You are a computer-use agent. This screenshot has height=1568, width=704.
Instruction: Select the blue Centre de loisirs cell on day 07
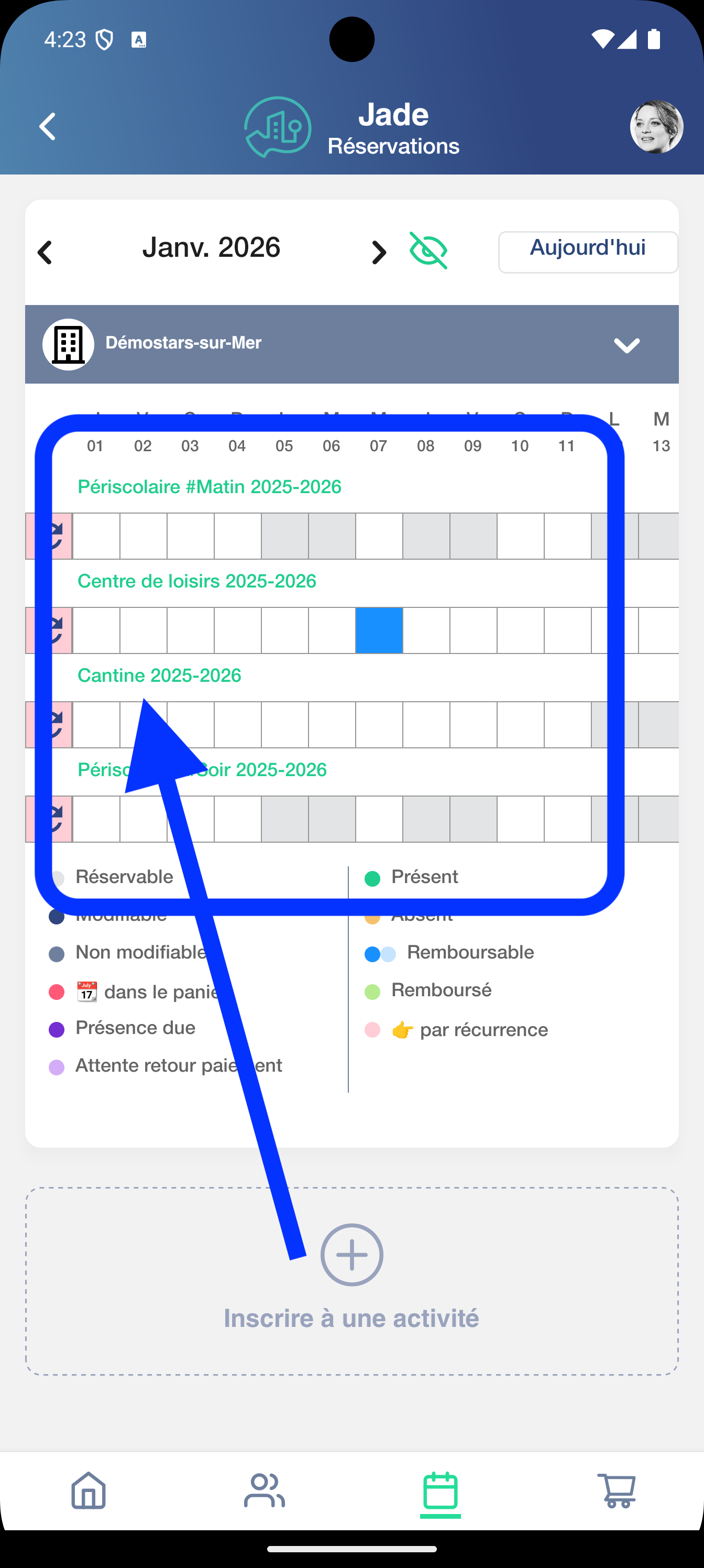379,630
